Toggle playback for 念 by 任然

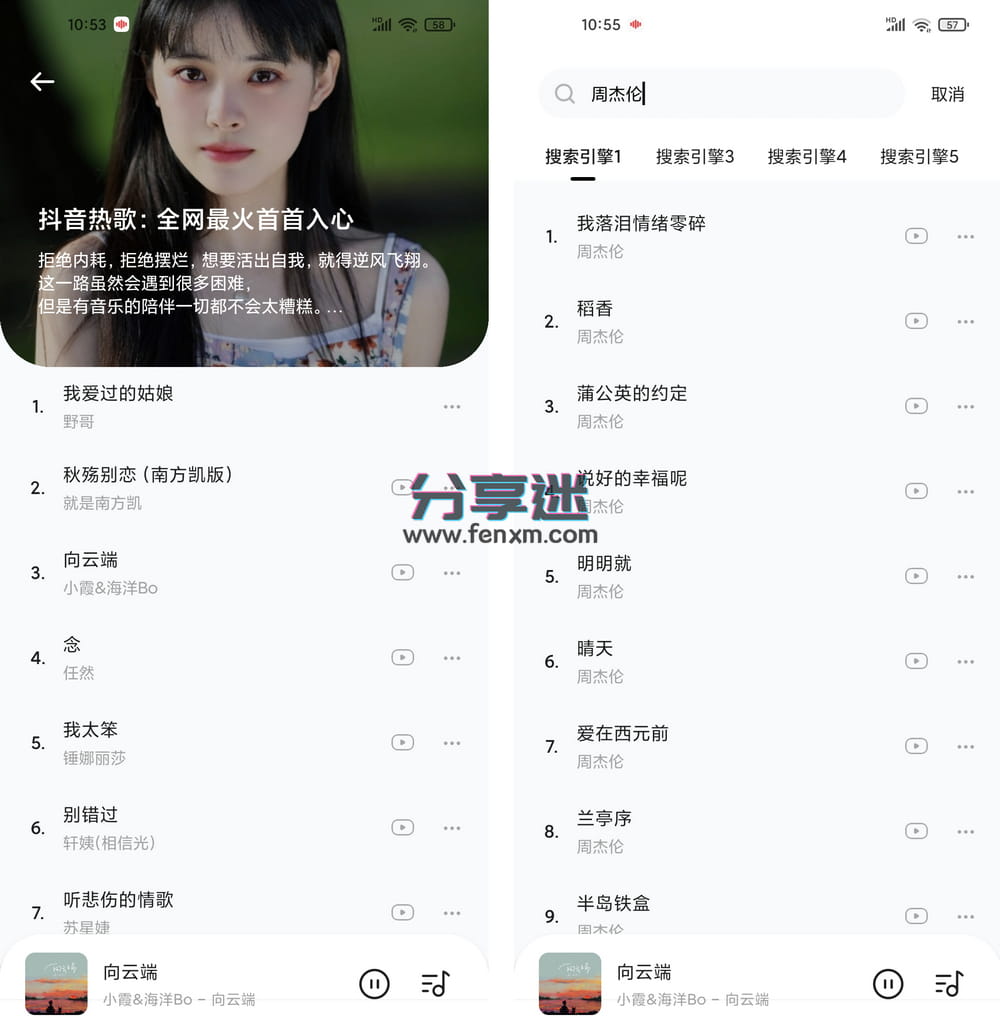click(403, 657)
